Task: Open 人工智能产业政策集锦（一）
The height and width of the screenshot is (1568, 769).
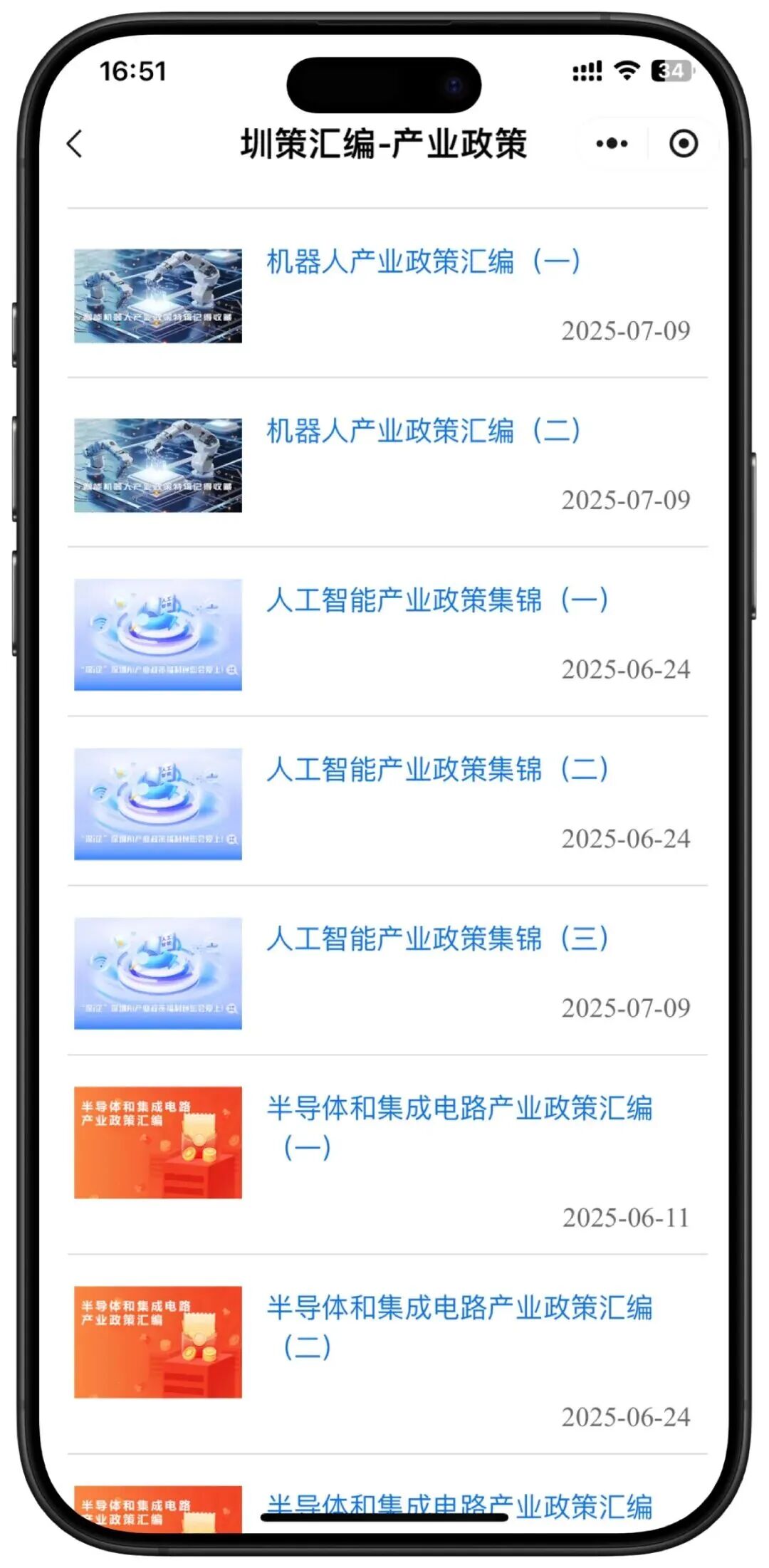Action: tap(436, 600)
